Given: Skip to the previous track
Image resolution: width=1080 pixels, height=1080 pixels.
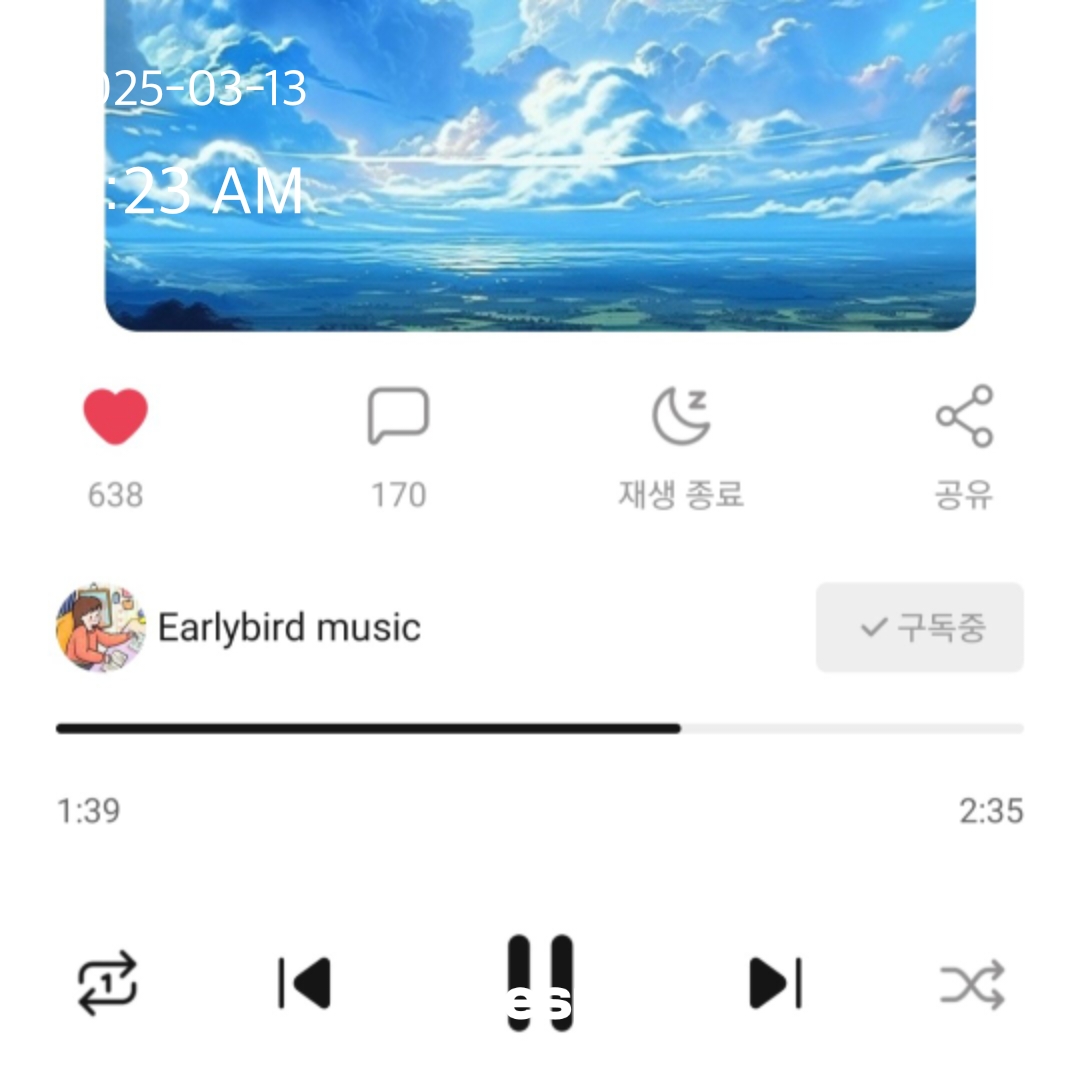Looking at the screenshot, I should click(x=304, y=984).
